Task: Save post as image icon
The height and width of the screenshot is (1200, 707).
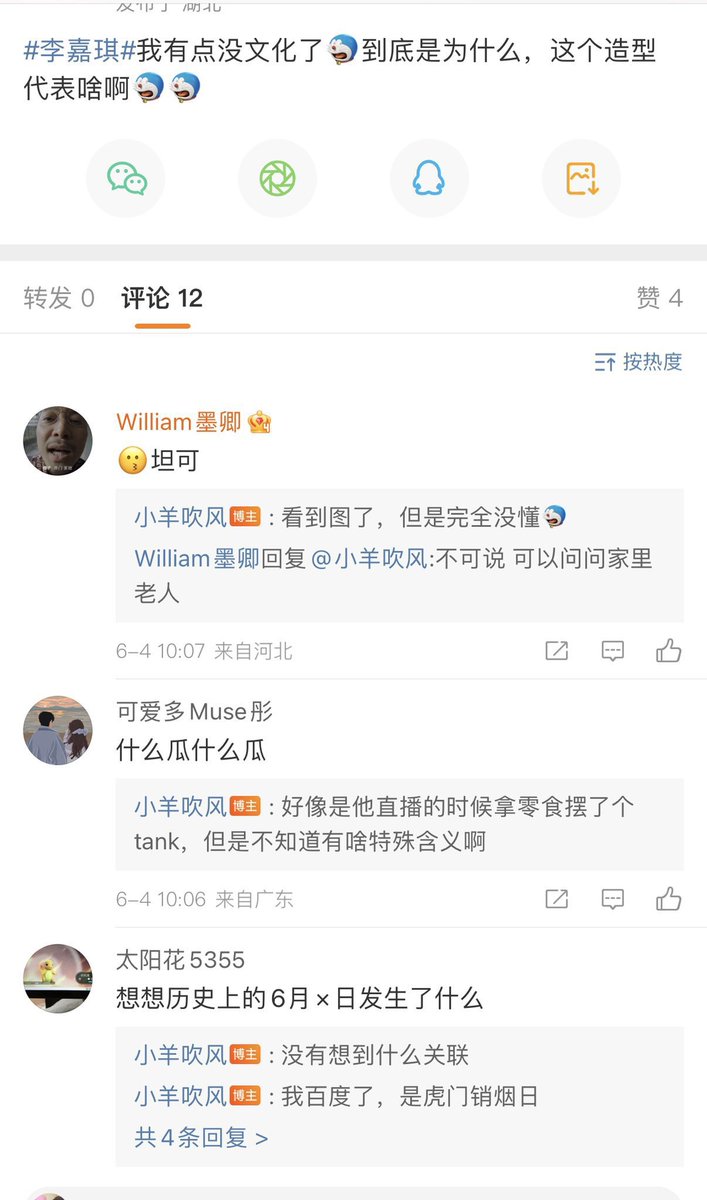Action: [581, 179]
